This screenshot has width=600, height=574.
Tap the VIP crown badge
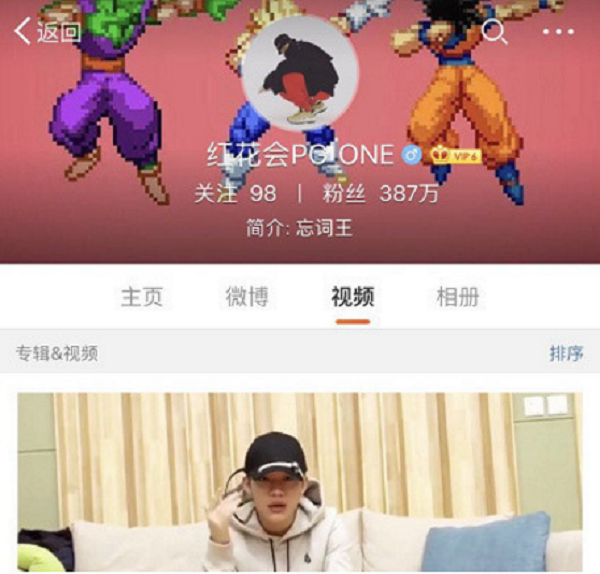coord(455,155)
